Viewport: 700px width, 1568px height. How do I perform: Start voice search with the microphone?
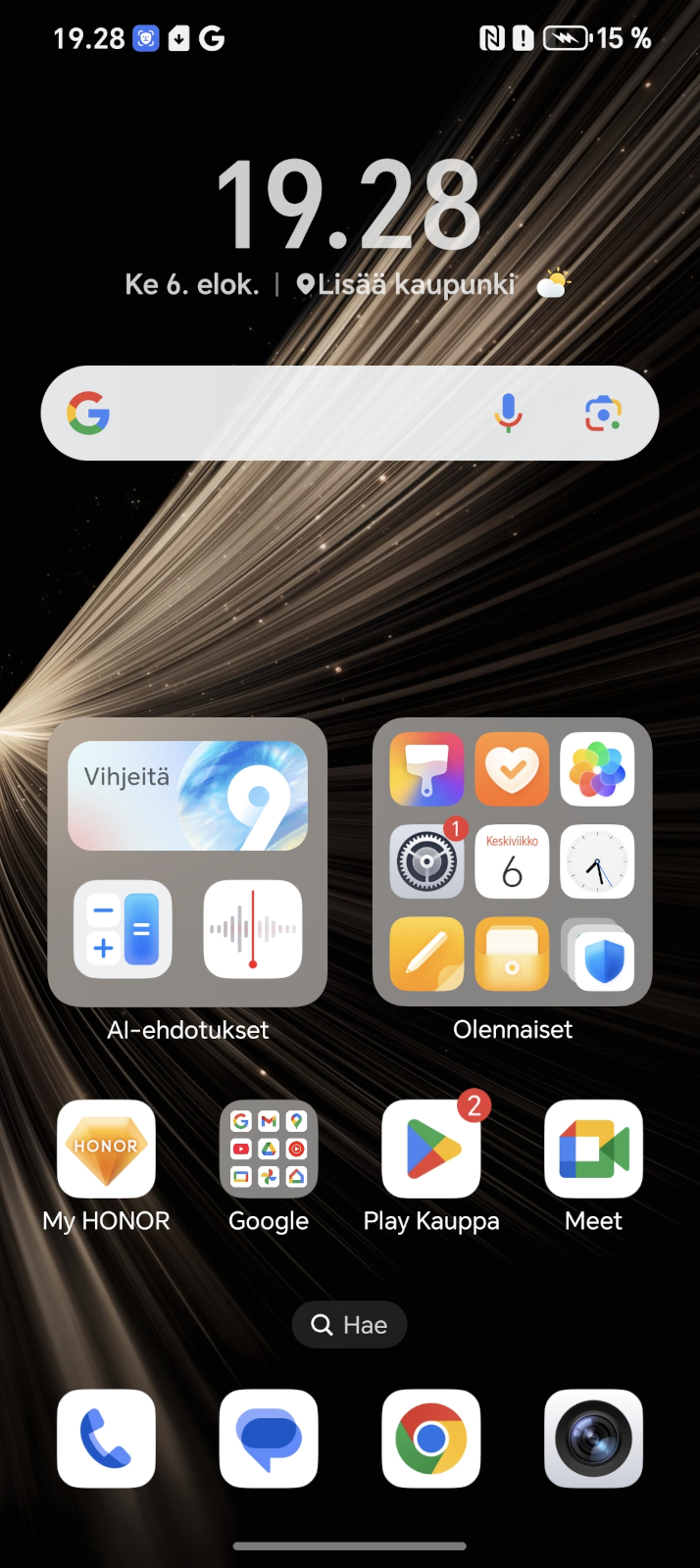point(508,414)
